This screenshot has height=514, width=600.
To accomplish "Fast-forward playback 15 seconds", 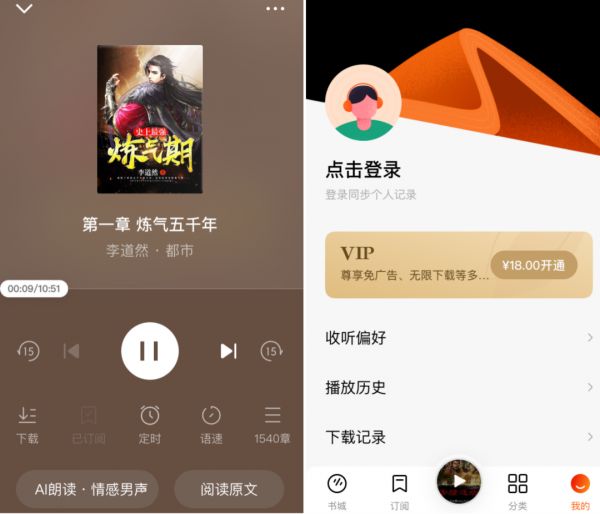I will [272, 351].
